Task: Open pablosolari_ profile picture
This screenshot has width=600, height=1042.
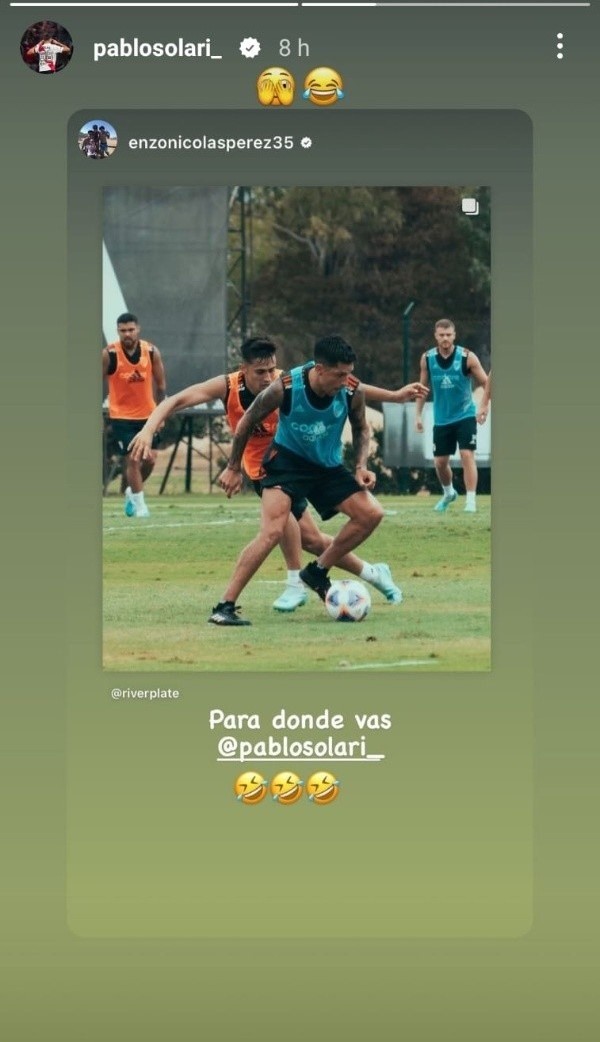Action: pyautogui.click(x=46, y=47)
